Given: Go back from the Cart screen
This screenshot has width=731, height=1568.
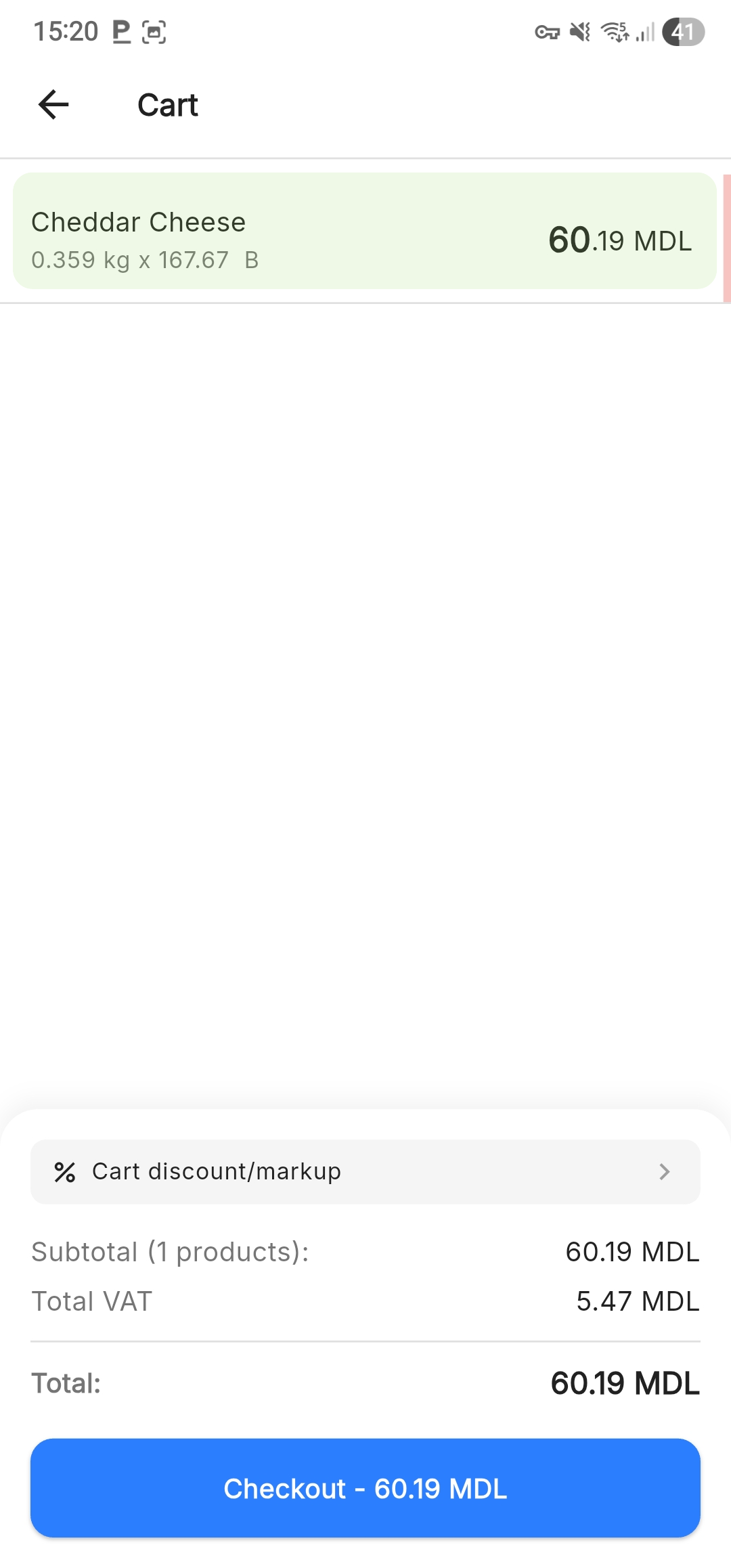Looking at the screenshot, I should click(53, 105).
